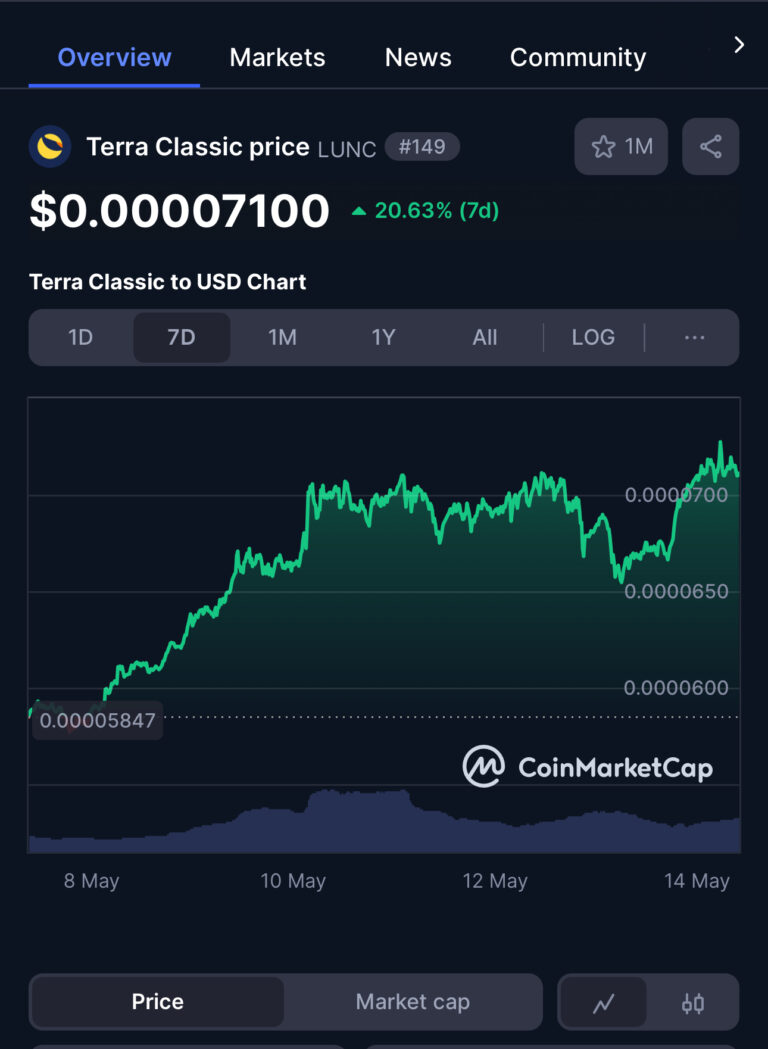Switch to candlestick chart style
This screenshot has width=768, height=1049.
(x=692, y=1003)
